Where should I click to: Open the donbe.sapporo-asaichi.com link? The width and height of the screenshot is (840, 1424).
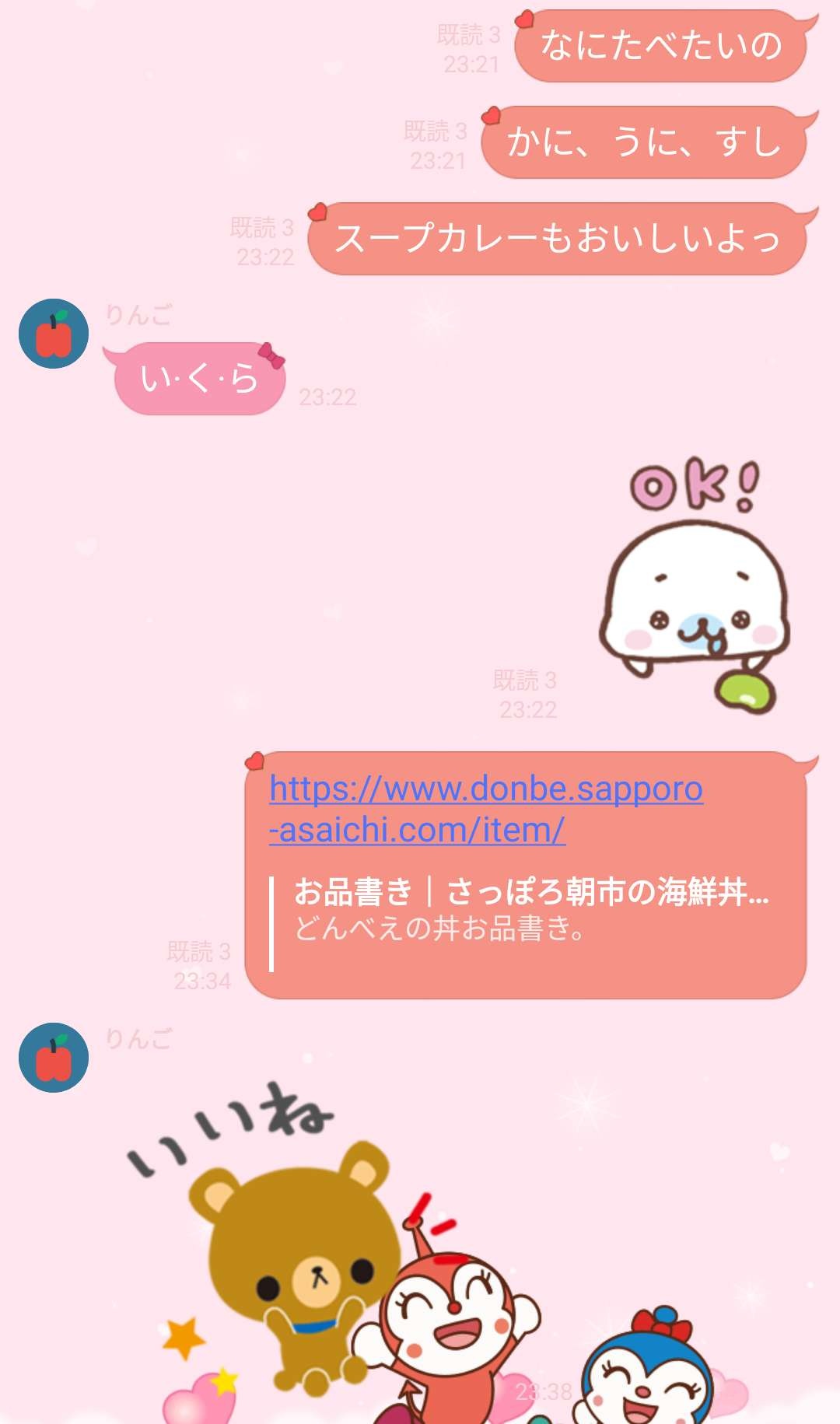click(x=486, y=809)
